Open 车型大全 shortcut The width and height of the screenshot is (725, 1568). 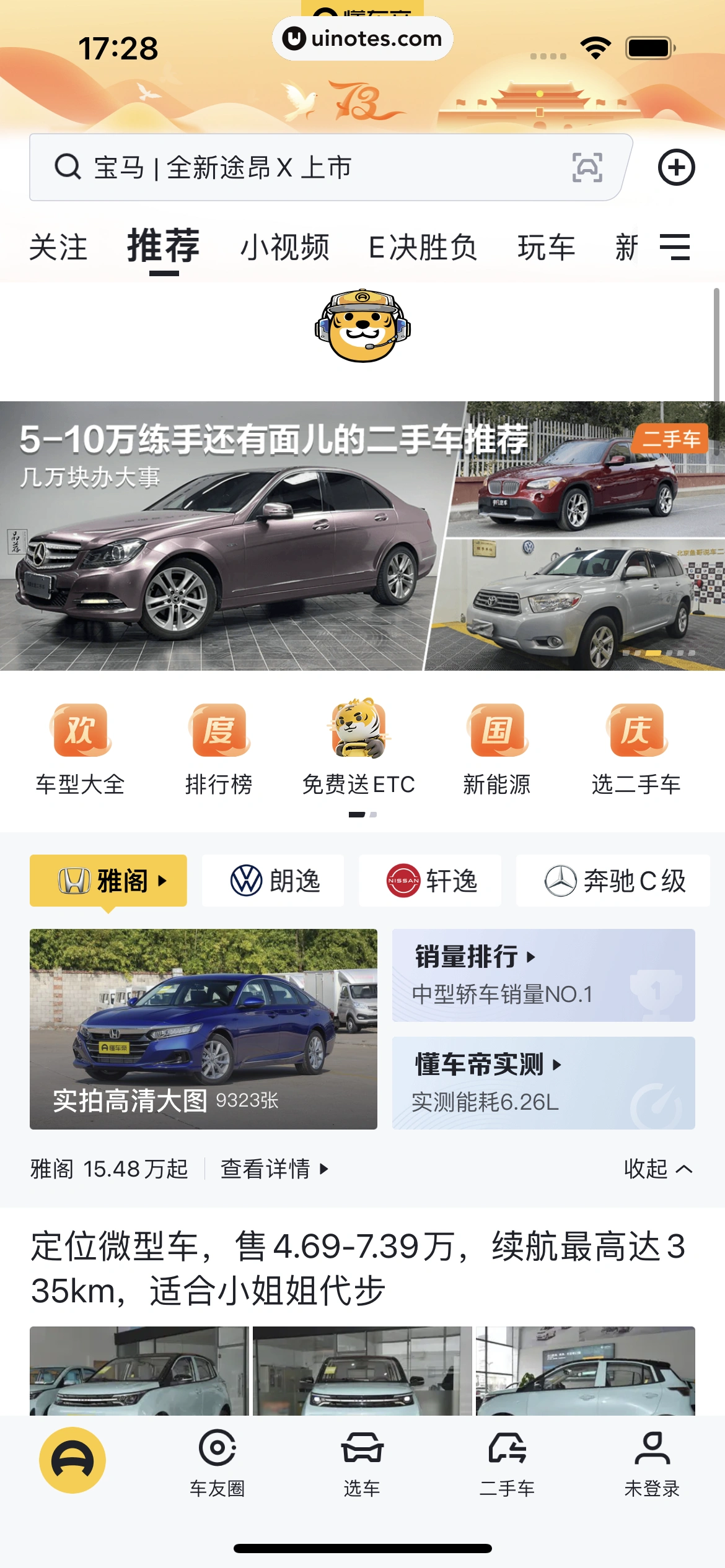81,749
